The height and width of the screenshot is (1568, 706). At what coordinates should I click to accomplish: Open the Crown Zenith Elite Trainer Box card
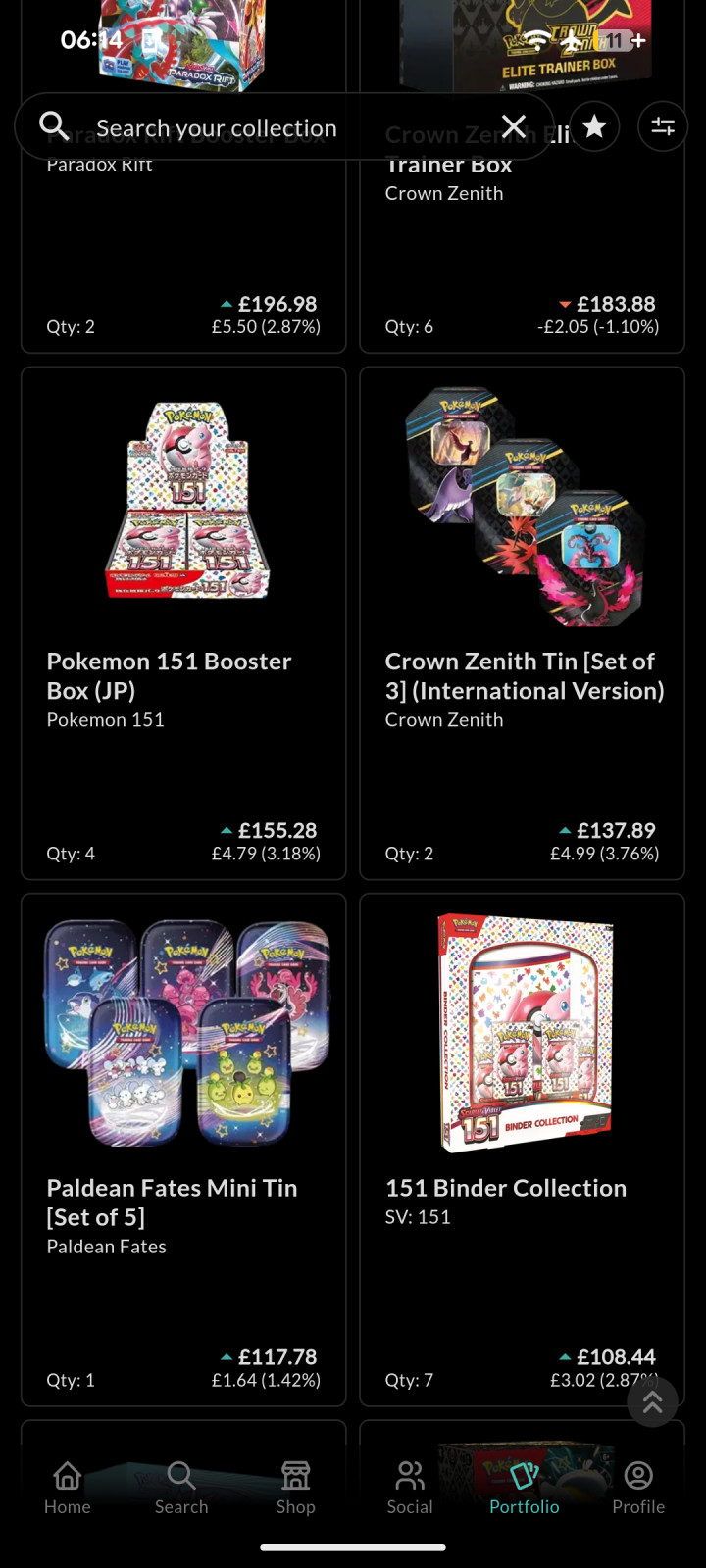522,255
